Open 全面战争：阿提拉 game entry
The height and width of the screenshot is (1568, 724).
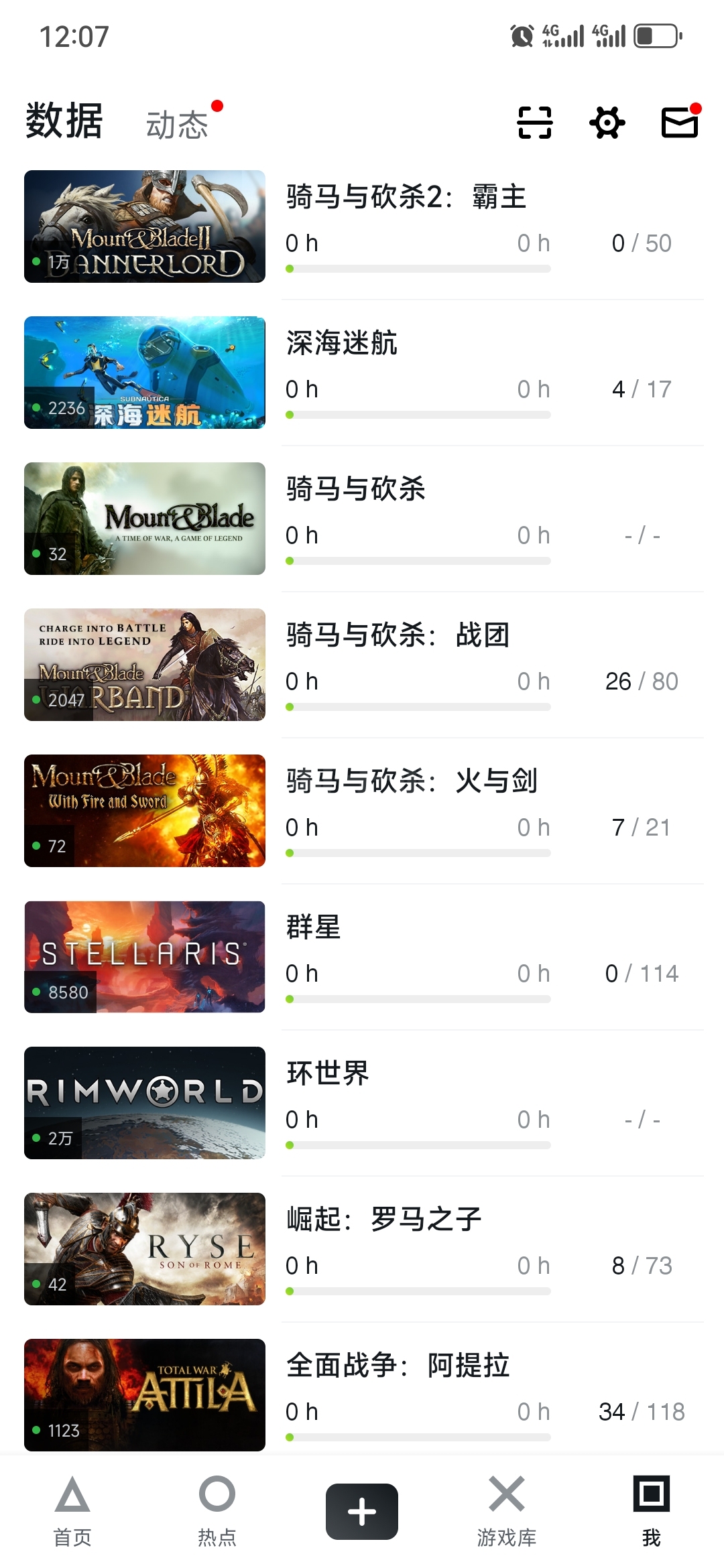(398, 1366)
